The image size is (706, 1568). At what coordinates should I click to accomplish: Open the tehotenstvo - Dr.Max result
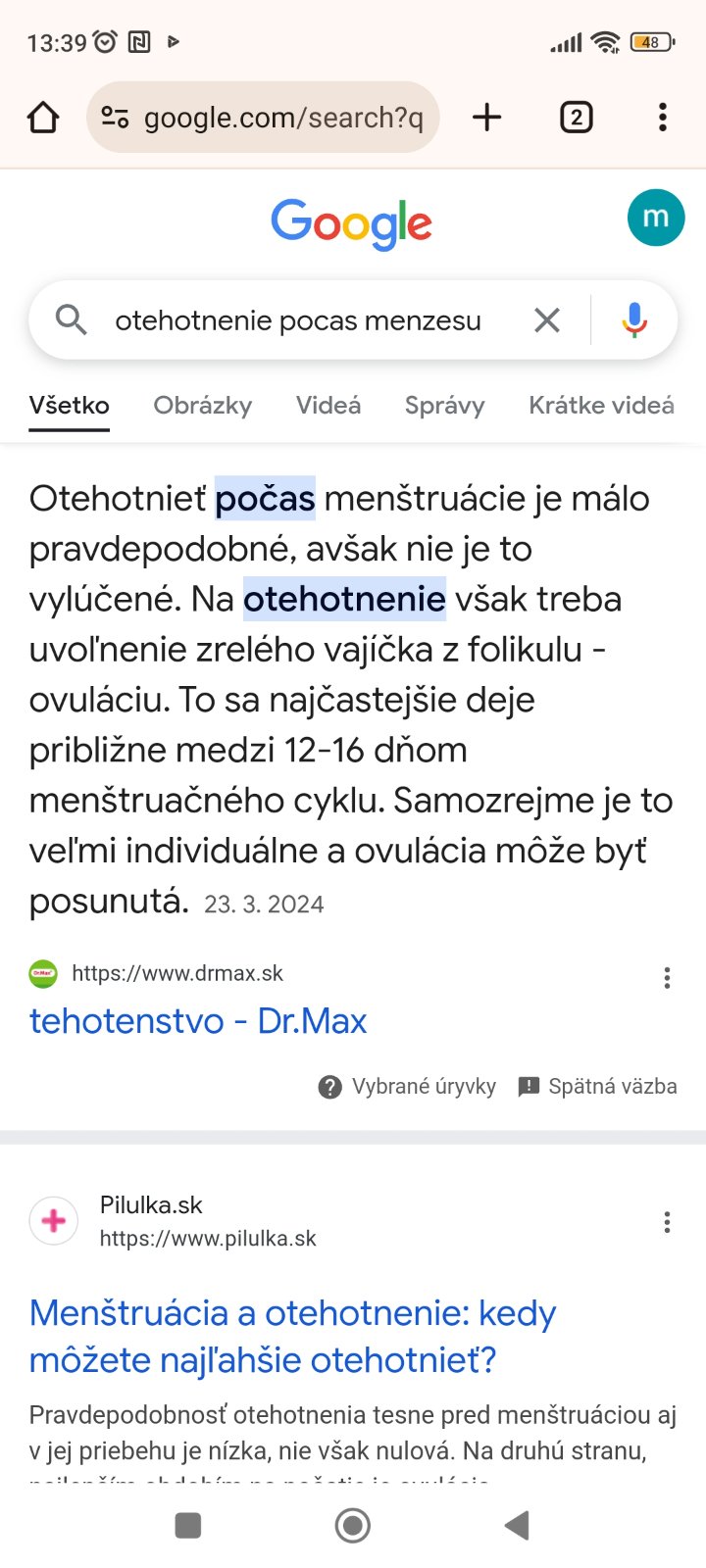tap(198, 1021)
